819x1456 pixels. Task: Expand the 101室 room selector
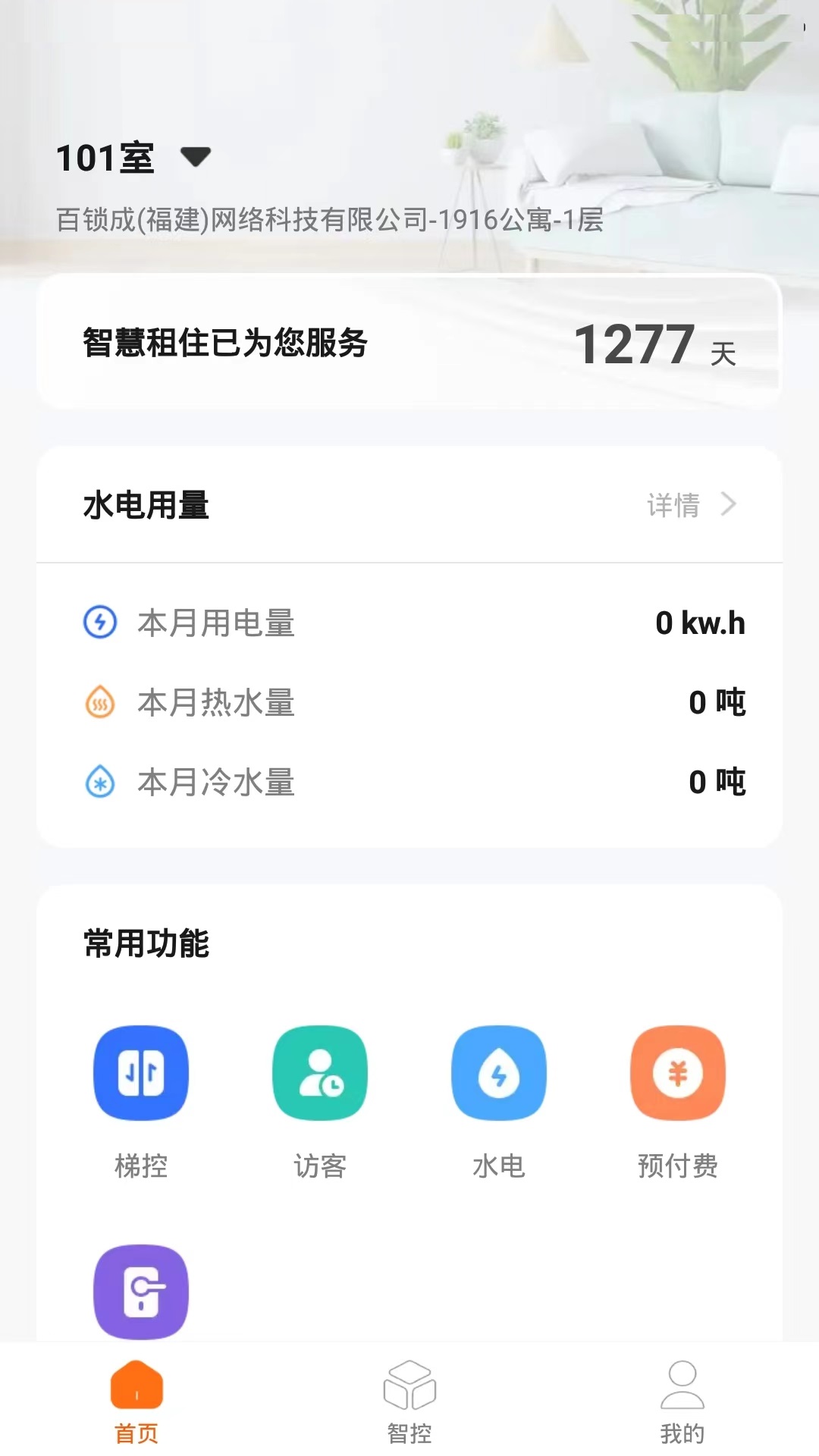[106, 157]
